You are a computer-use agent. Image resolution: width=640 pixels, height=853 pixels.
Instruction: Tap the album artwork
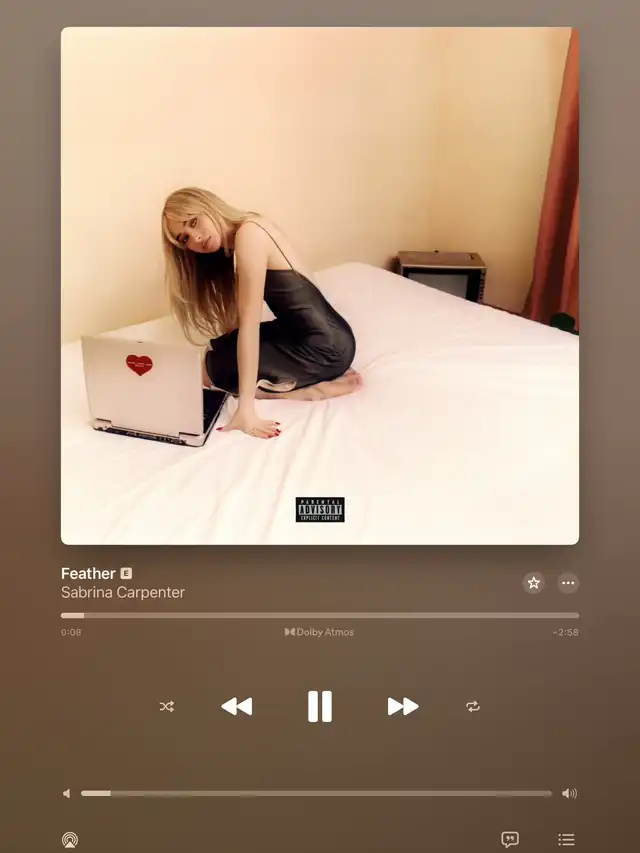(x=320, y=285)
